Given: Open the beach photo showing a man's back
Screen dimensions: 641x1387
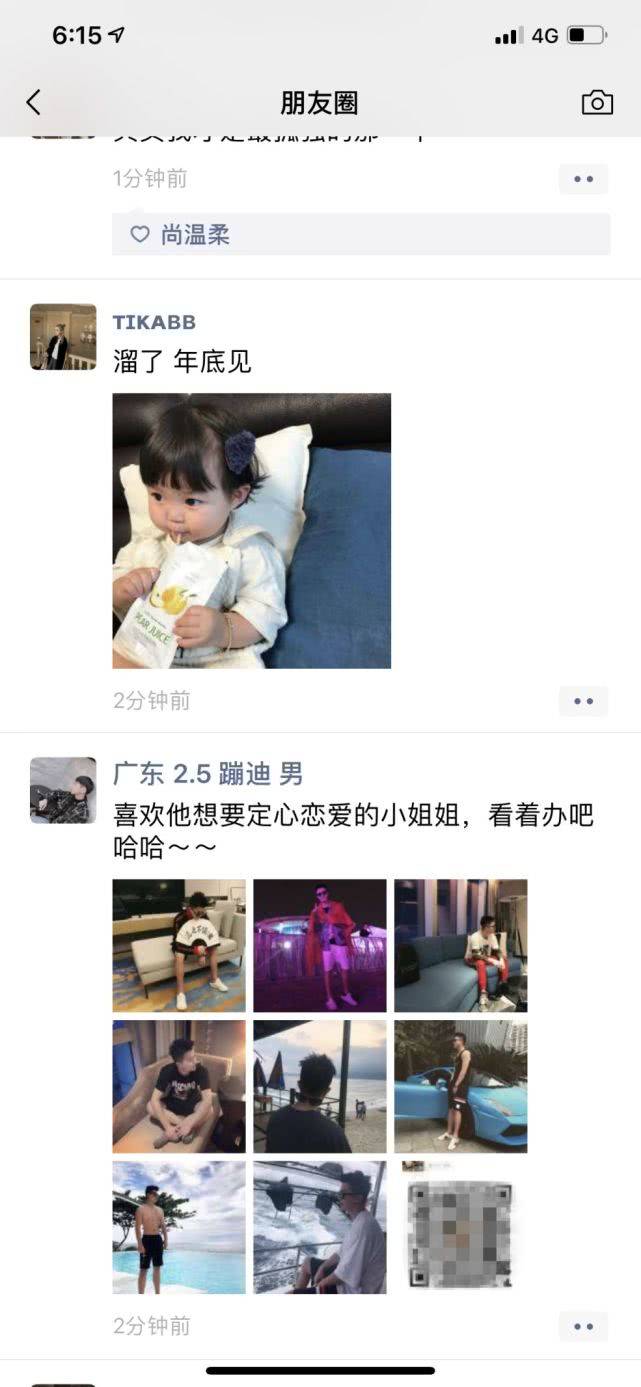Looking at the screenshot, I should tap(319, 1086).
